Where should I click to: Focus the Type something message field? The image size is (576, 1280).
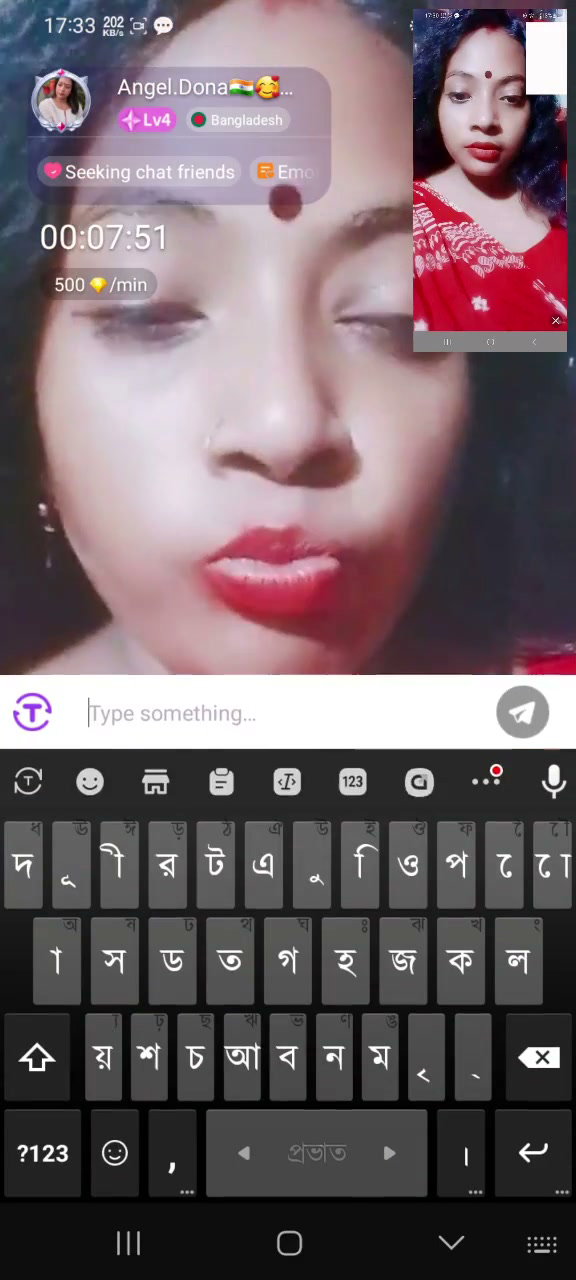pos(285,713)
